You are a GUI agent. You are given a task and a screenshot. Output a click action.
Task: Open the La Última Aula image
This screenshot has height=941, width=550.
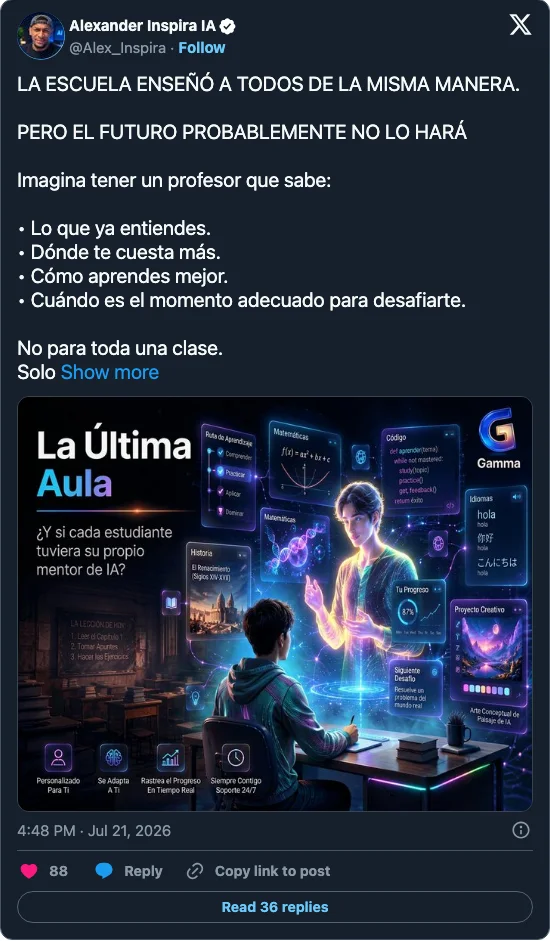coord(275,604)
